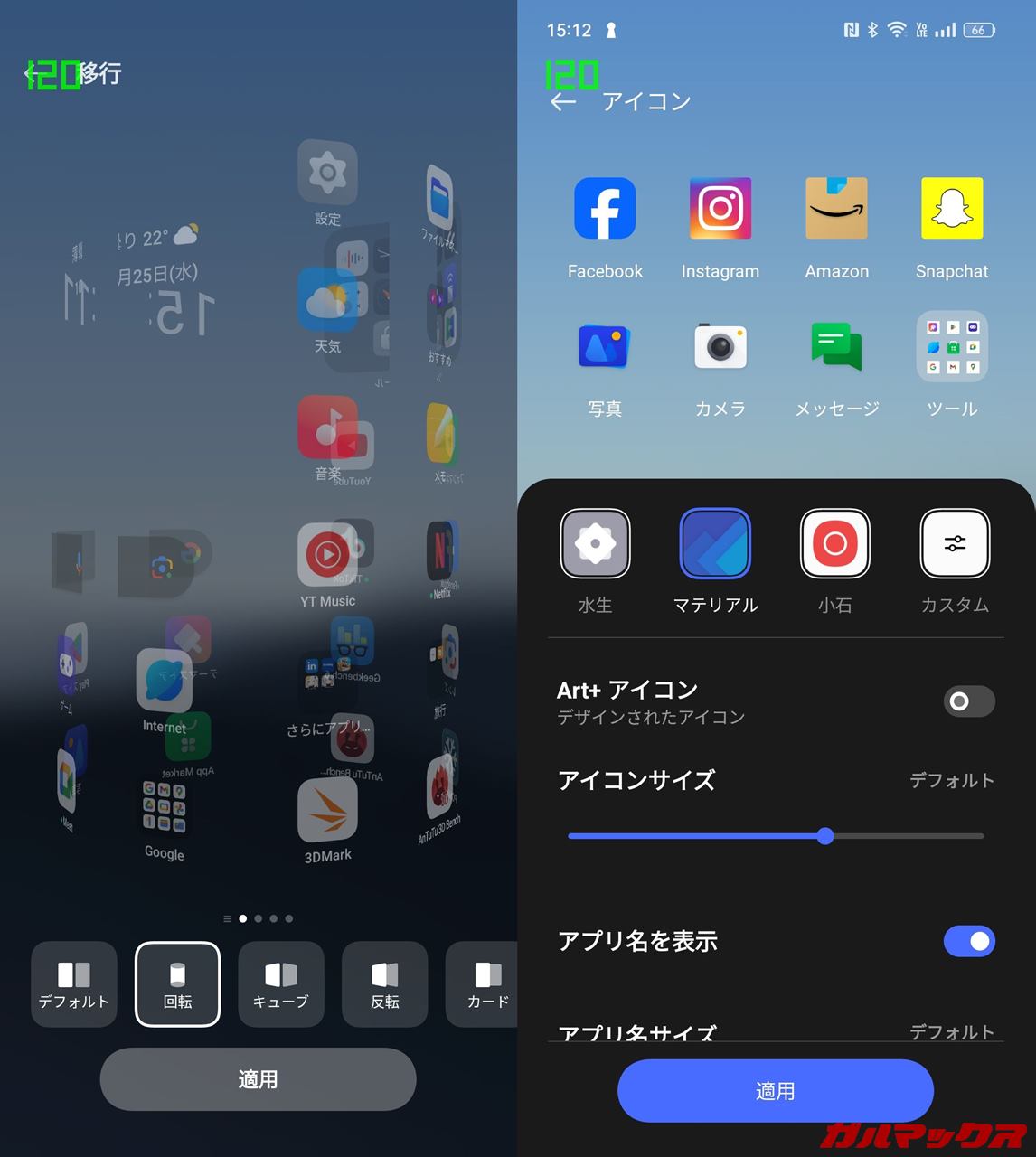Choose the 小石 icon style
The width and height of the screenshot is (1036, 1157).
click(x=834, y=544)
